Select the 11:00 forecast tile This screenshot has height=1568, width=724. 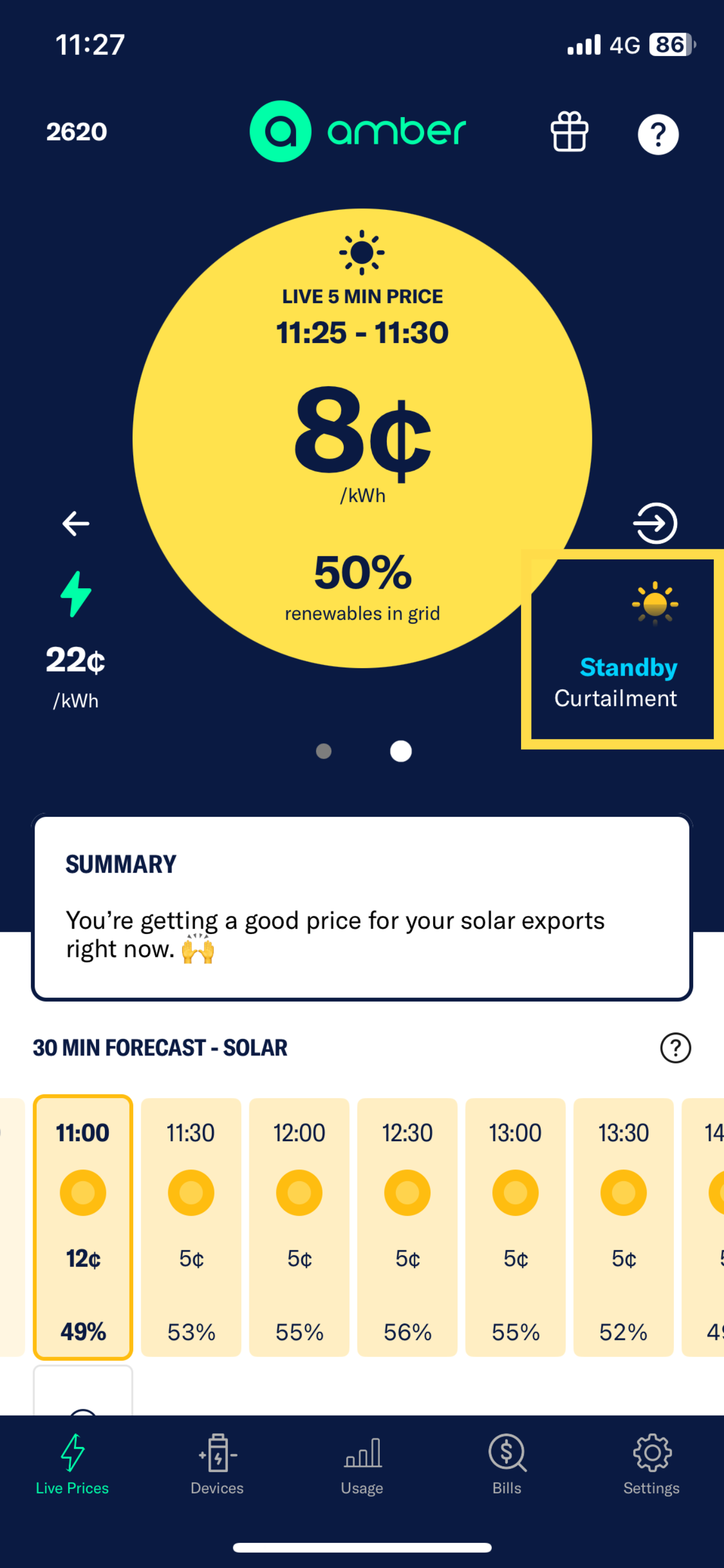tap(83, 1226)
